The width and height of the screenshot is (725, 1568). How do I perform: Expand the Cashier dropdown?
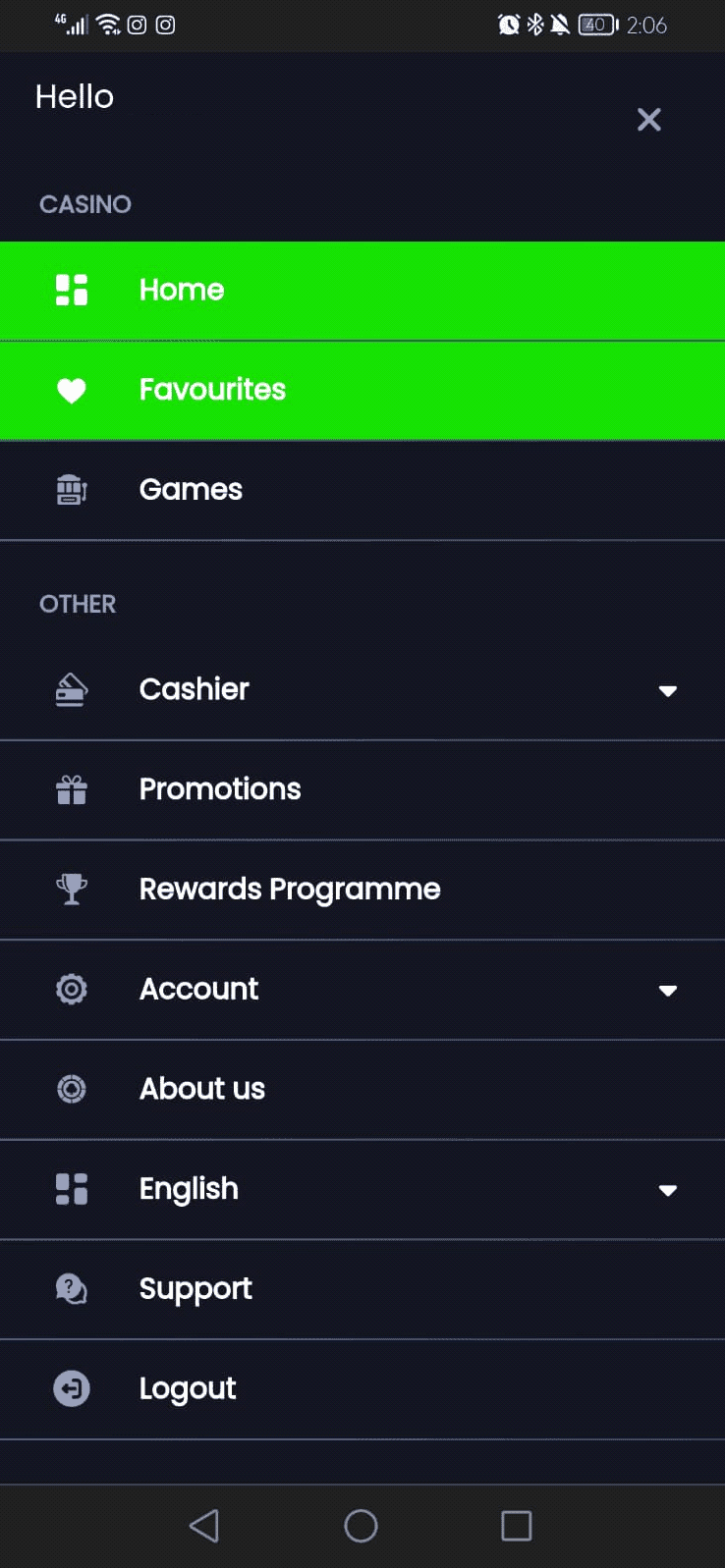tap(667, 690)
